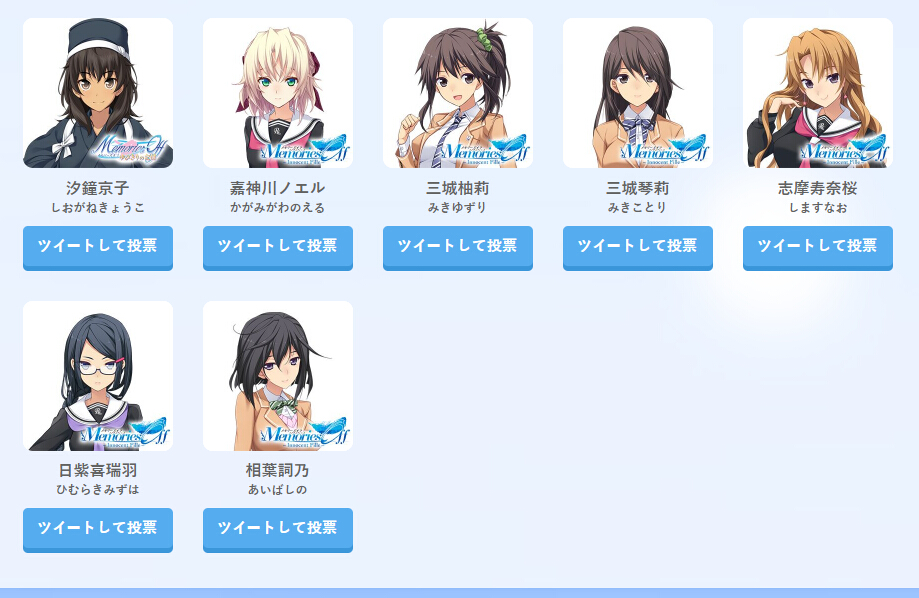Screen dimensions: 919x598
Task: Cast a tweet vote for 三城柚莉
Action: point(458,246)
